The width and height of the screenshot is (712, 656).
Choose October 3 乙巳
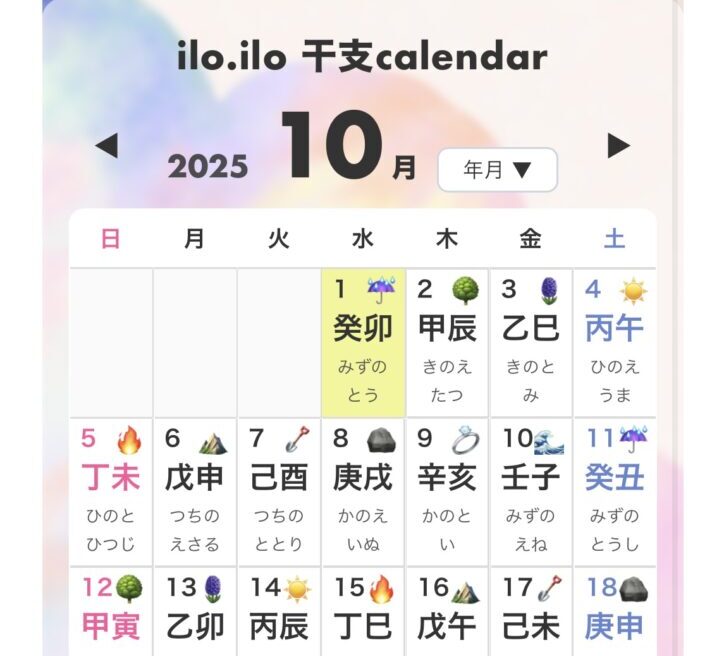point(531,342)
